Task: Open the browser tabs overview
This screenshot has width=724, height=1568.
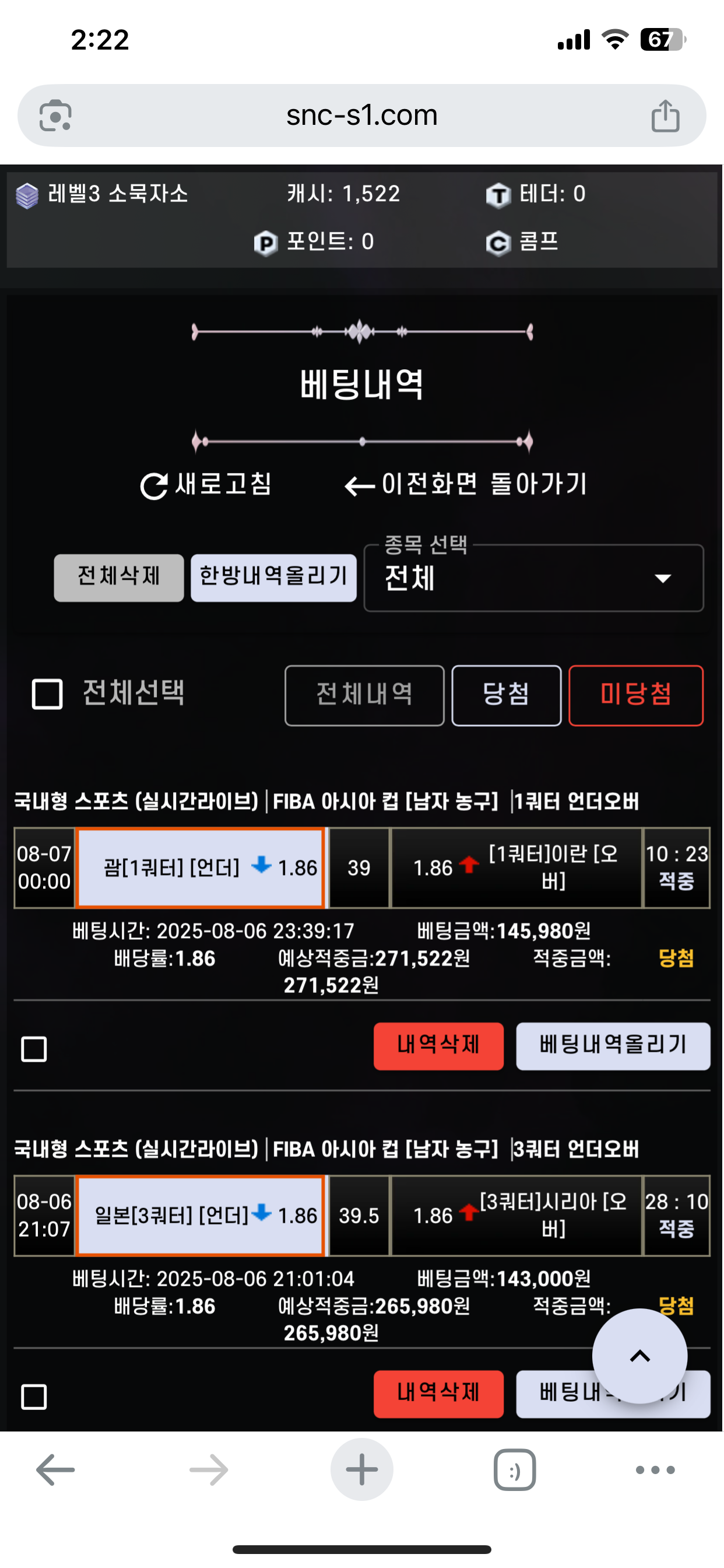Action: point(514,1469)
